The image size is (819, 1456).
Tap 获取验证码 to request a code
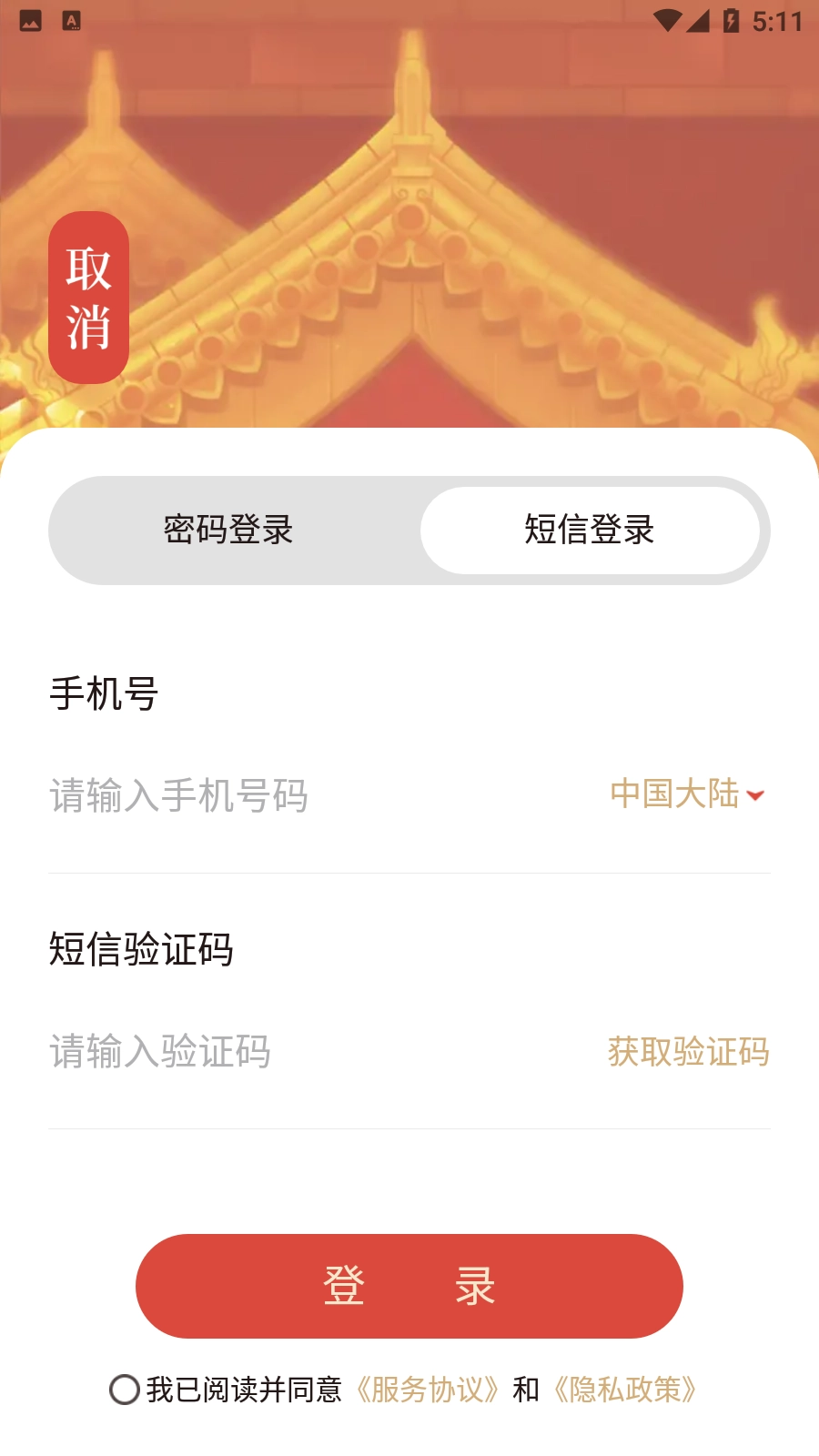click(x=688, y=1051)
